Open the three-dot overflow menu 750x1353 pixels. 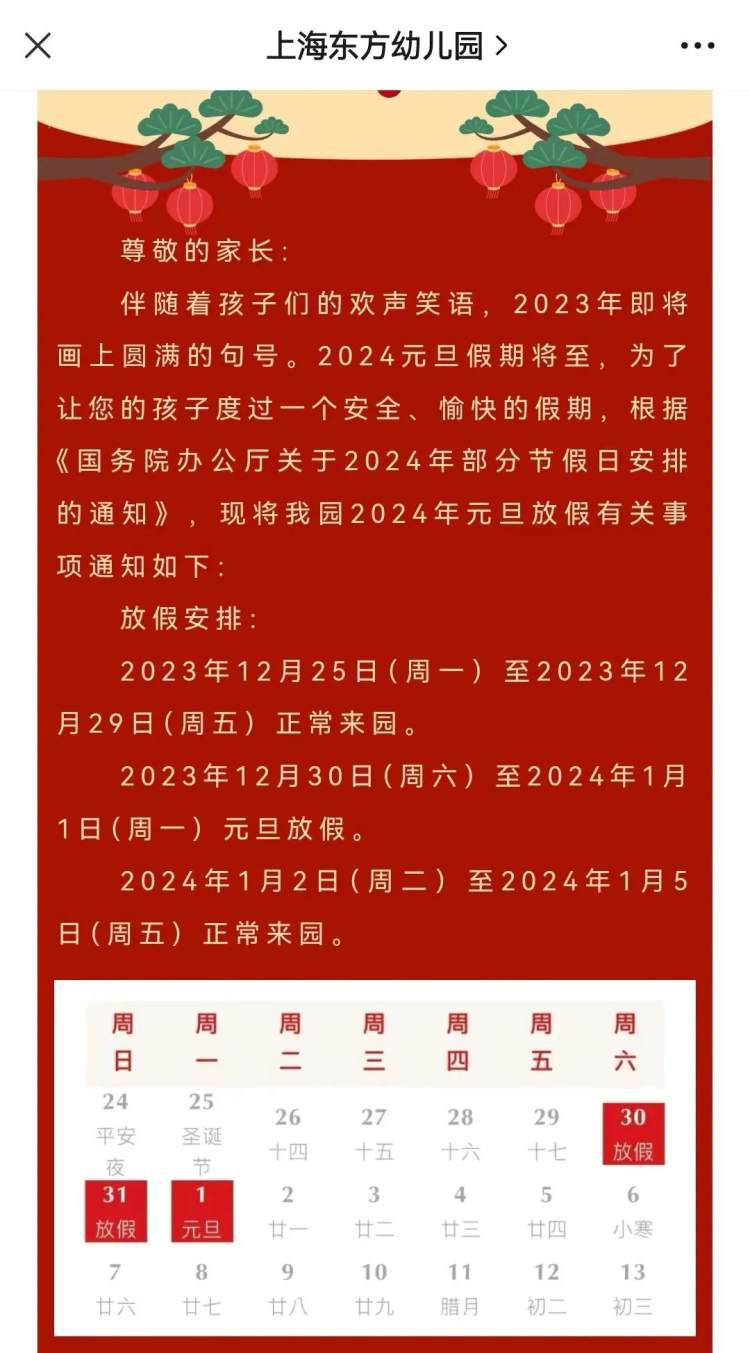697,46
